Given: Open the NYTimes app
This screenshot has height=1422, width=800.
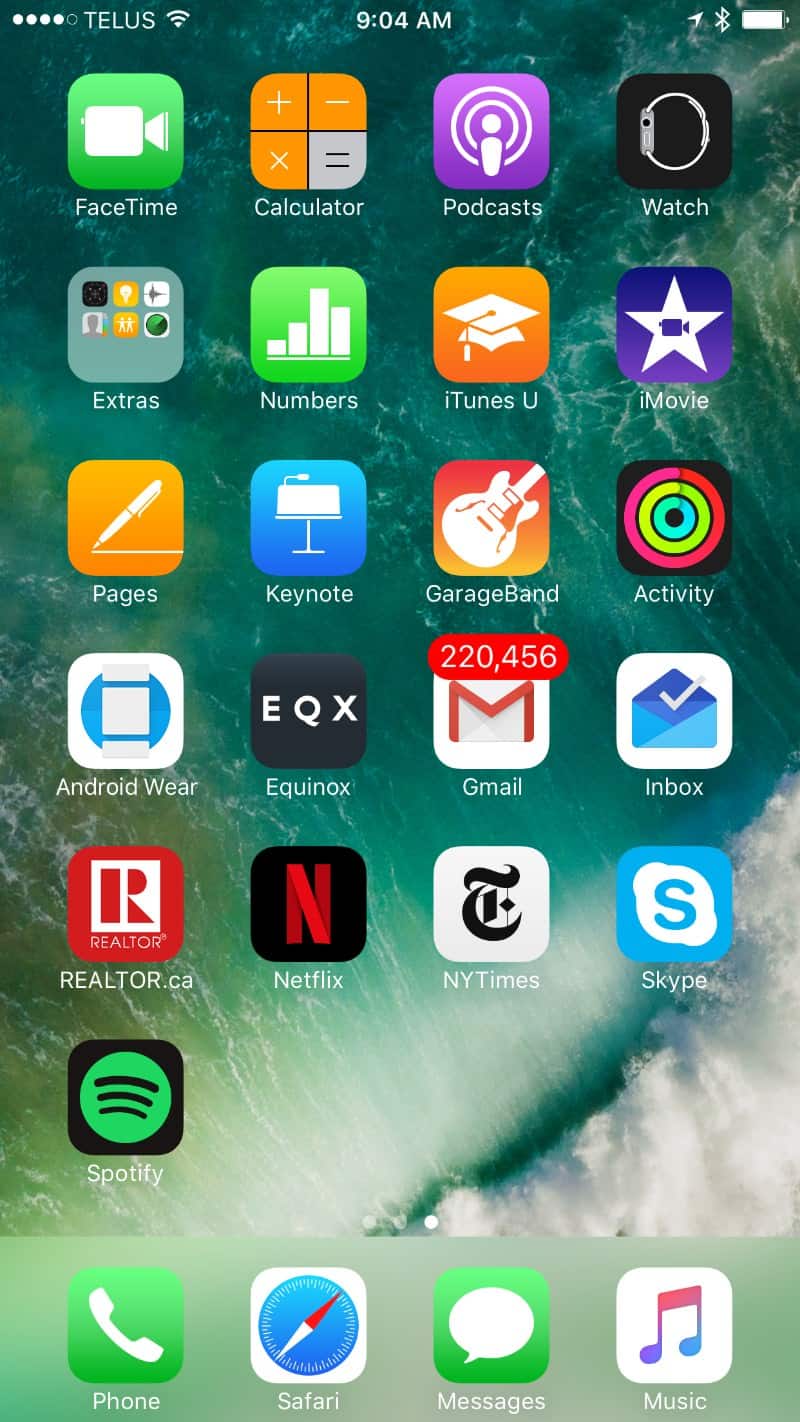Looking at the screenshot, I should click(x=491, y=903).
